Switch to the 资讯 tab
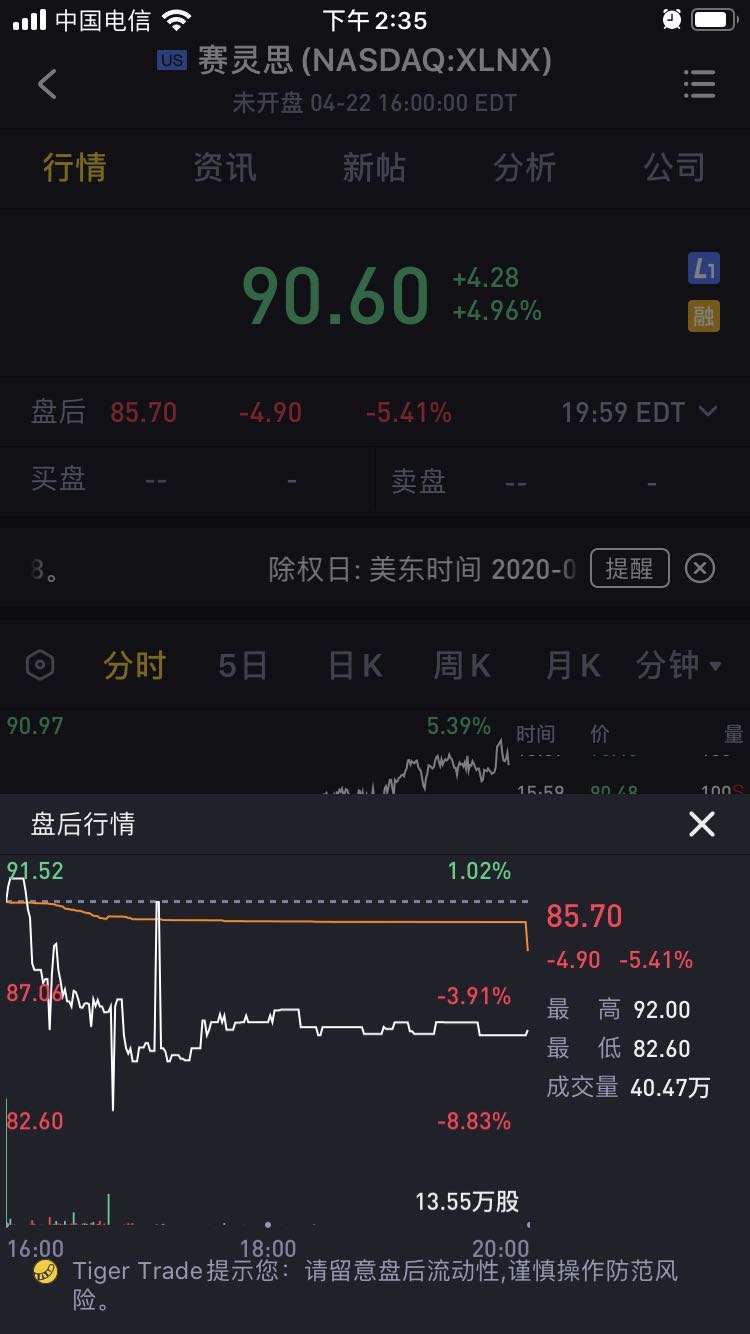Viewport: 750px width, 1334px height. click(x=225, y=168)
